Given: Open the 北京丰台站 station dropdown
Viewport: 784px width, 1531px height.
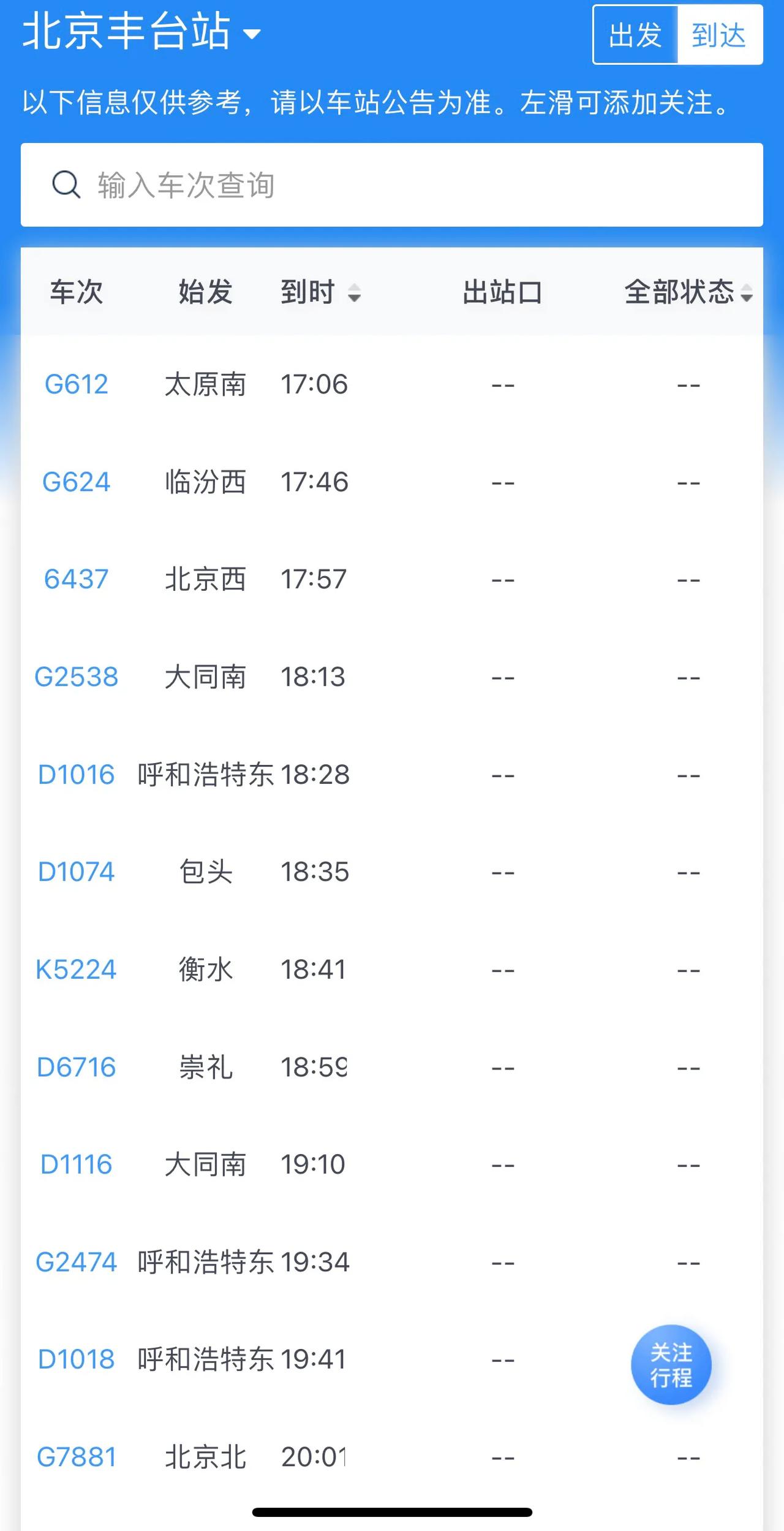Looking at the screenshot, I should [142, 32].
